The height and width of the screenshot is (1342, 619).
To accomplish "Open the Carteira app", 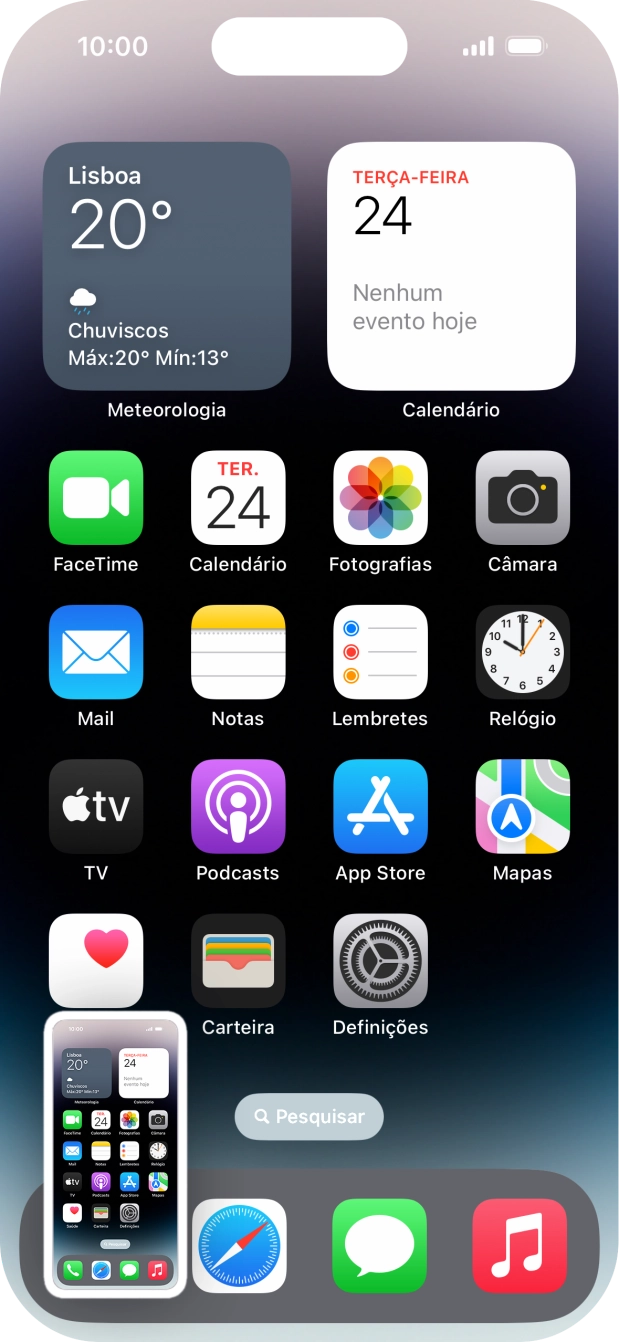I will point(238,960).
